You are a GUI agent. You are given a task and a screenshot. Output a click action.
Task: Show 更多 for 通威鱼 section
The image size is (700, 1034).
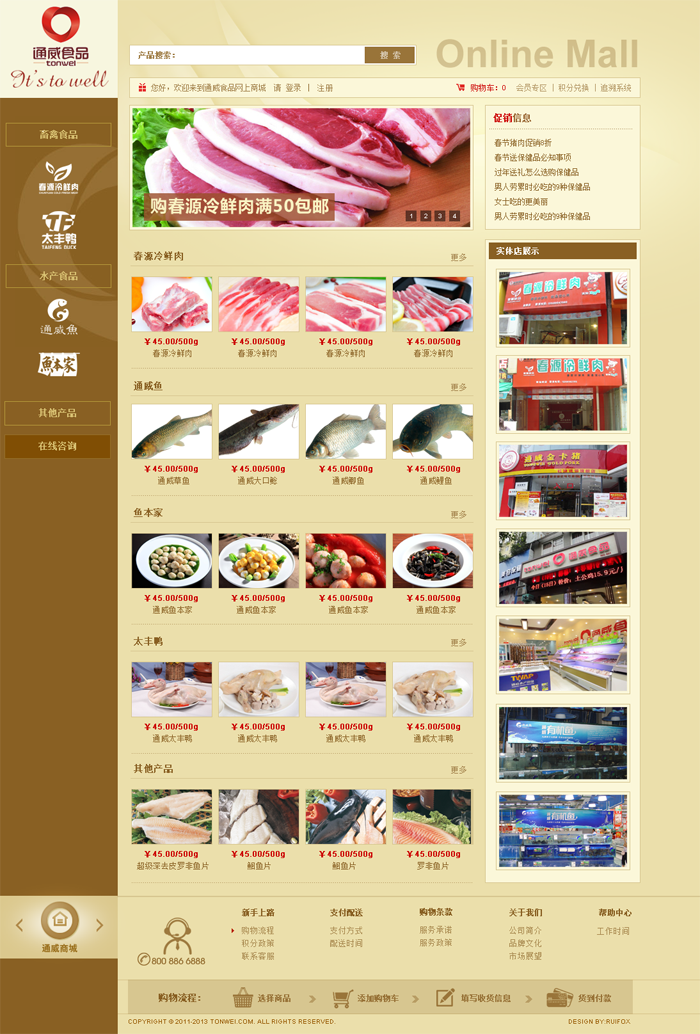click(x=458, y=387)
